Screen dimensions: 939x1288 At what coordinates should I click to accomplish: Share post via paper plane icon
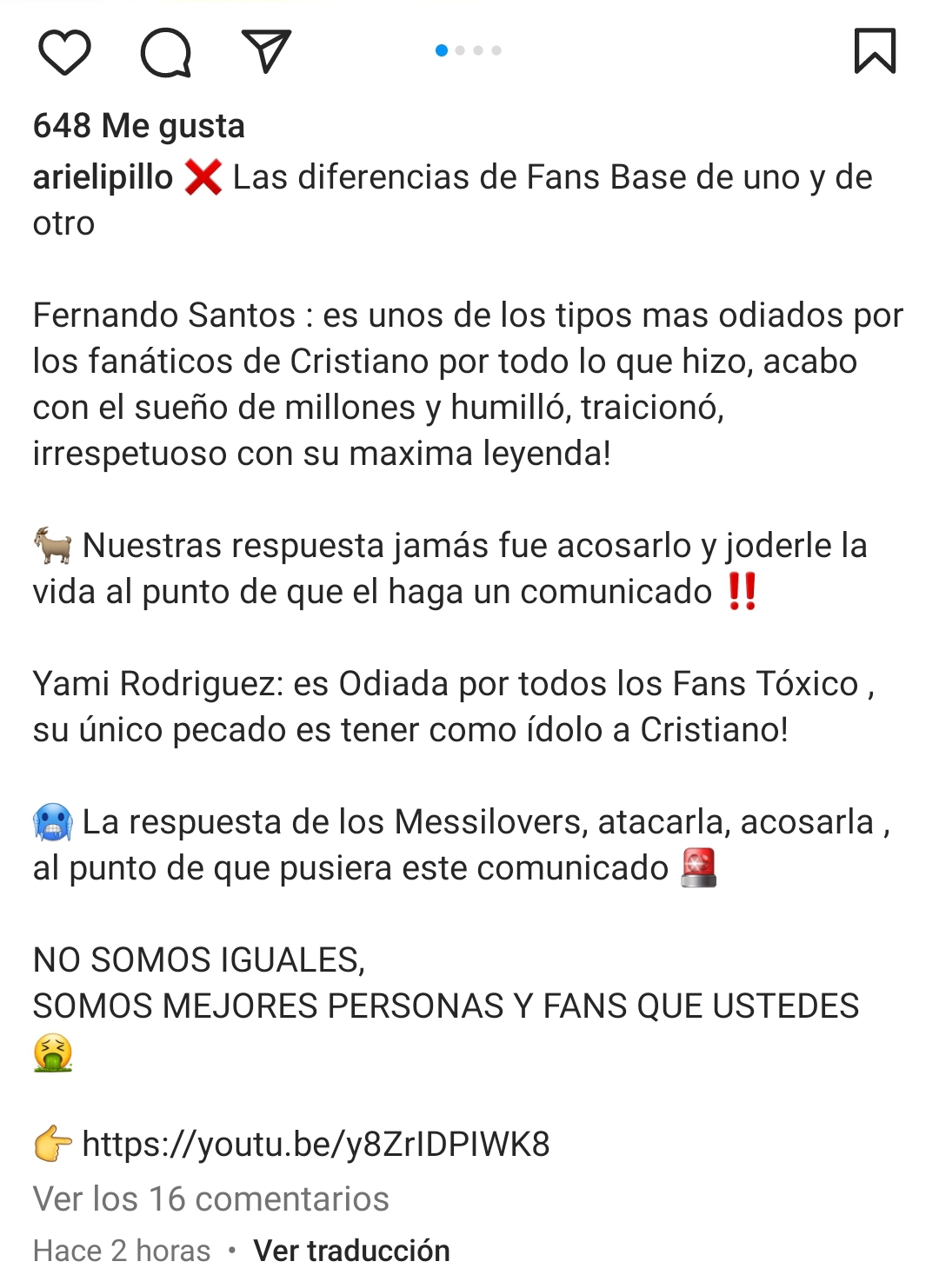click(x=266, y=51)
